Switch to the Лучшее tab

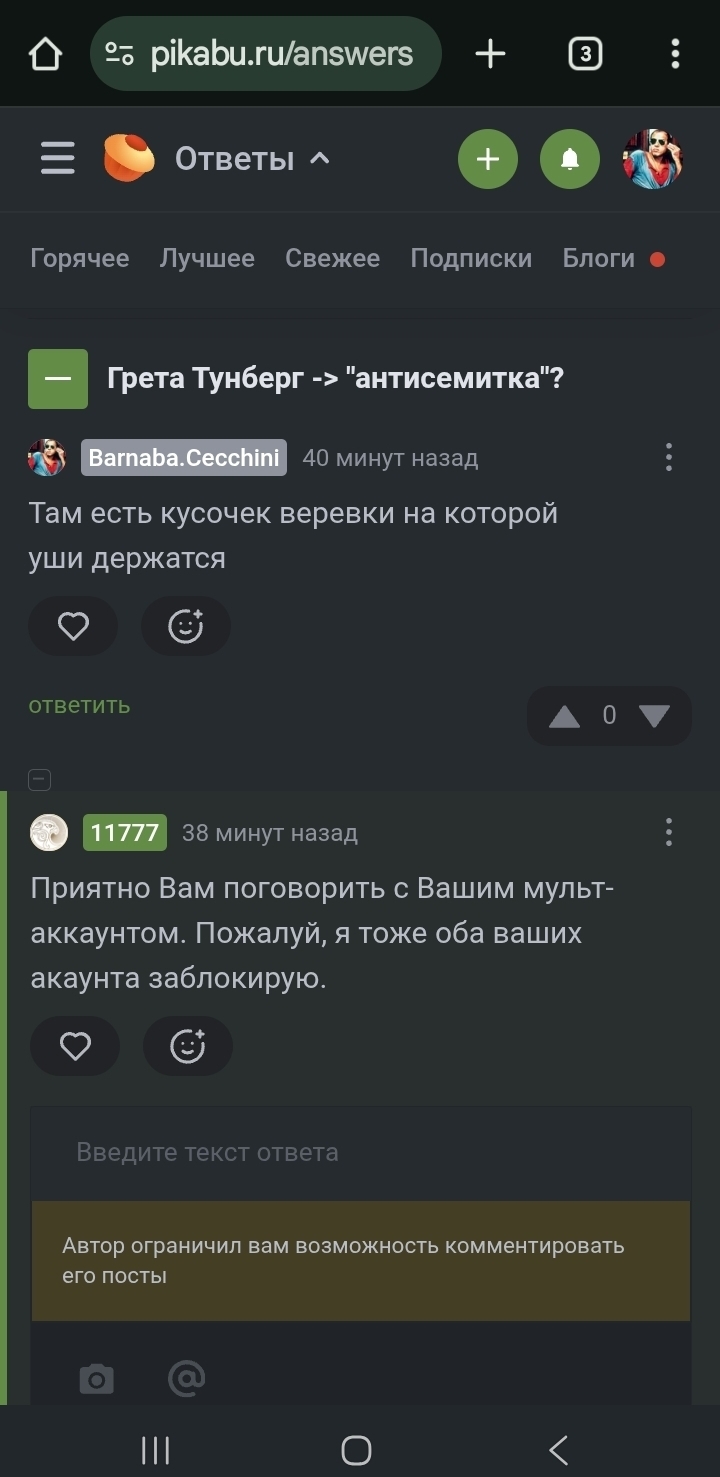pos(207,258)
